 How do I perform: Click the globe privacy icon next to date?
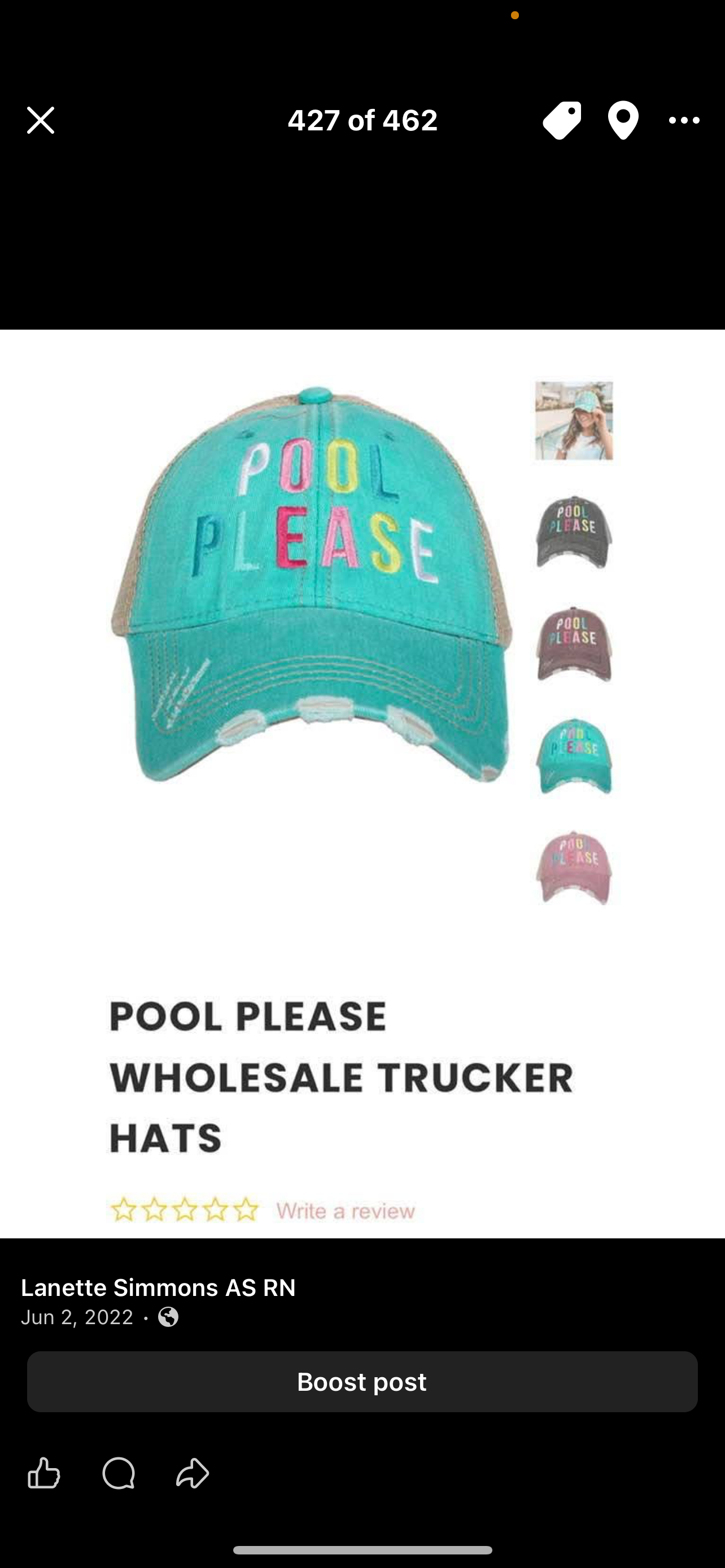(169, 1317)
